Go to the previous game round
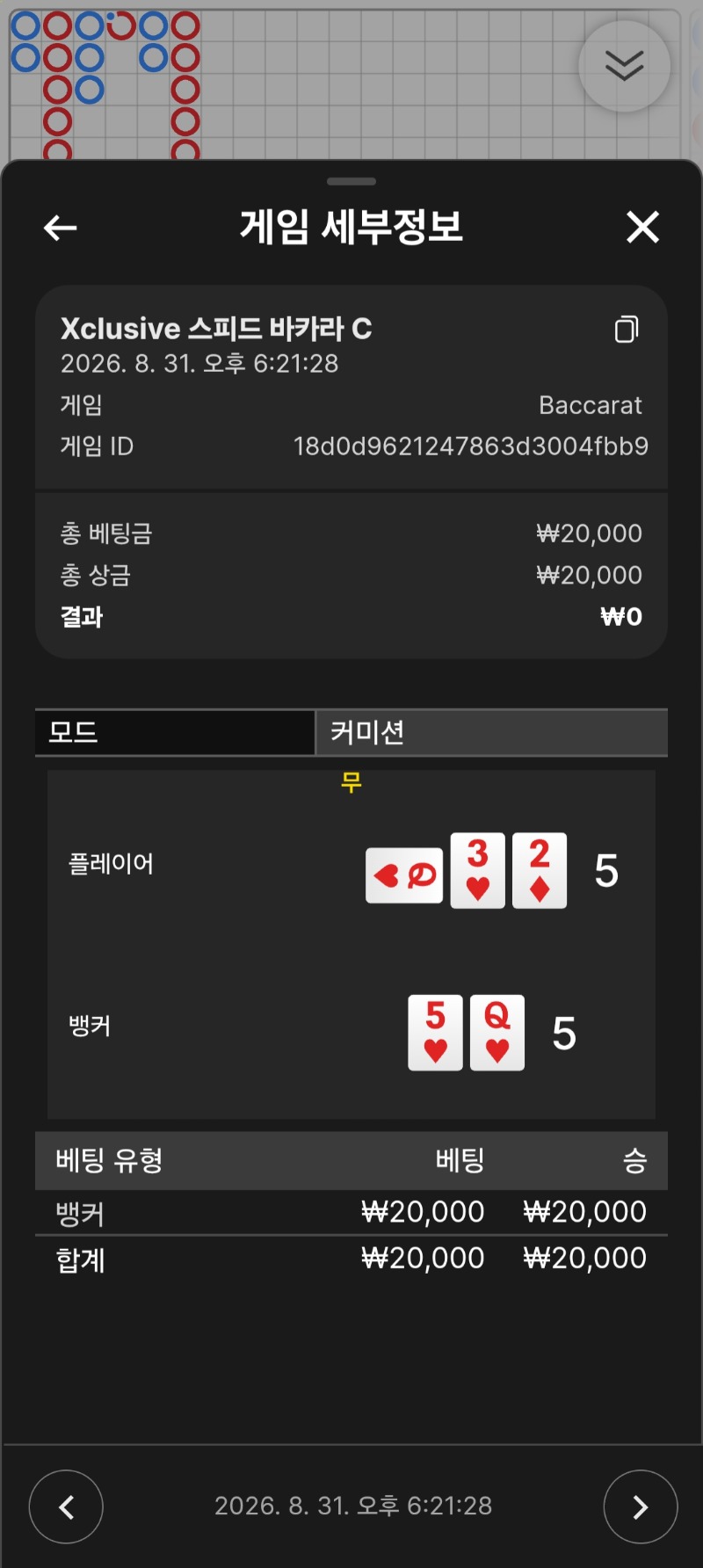This screenshot has width=703, height=1568. pos(66,1506)
